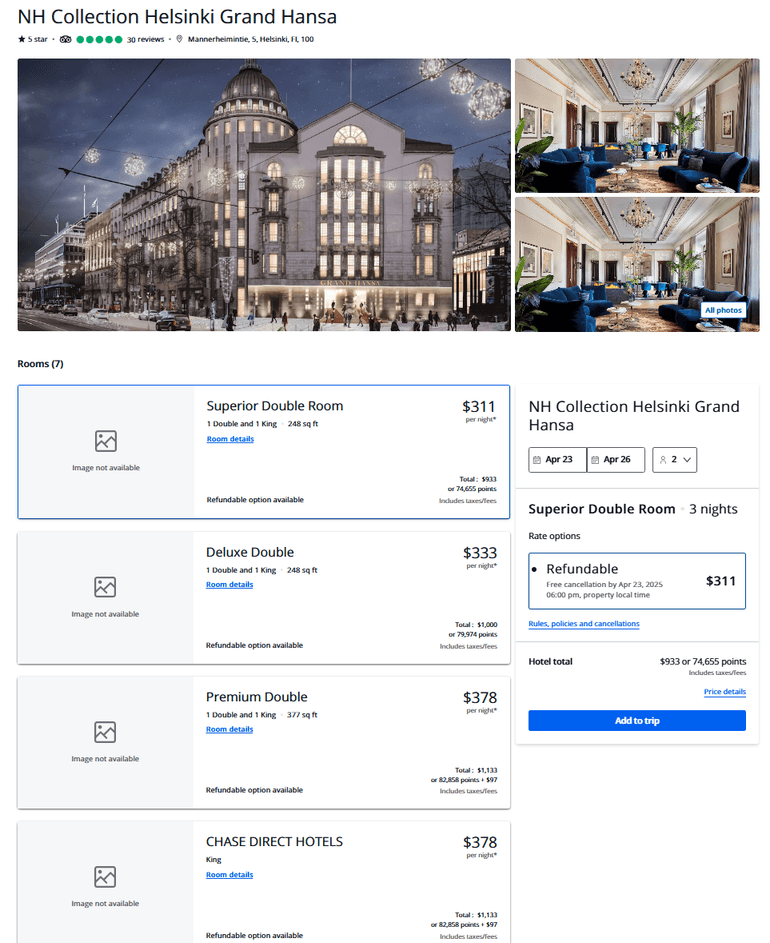The width and height of the screenshot is (770, 943).
Task: Change the Apr 23 check-in date
Action: pyautogui.click(x=558, y=460)
